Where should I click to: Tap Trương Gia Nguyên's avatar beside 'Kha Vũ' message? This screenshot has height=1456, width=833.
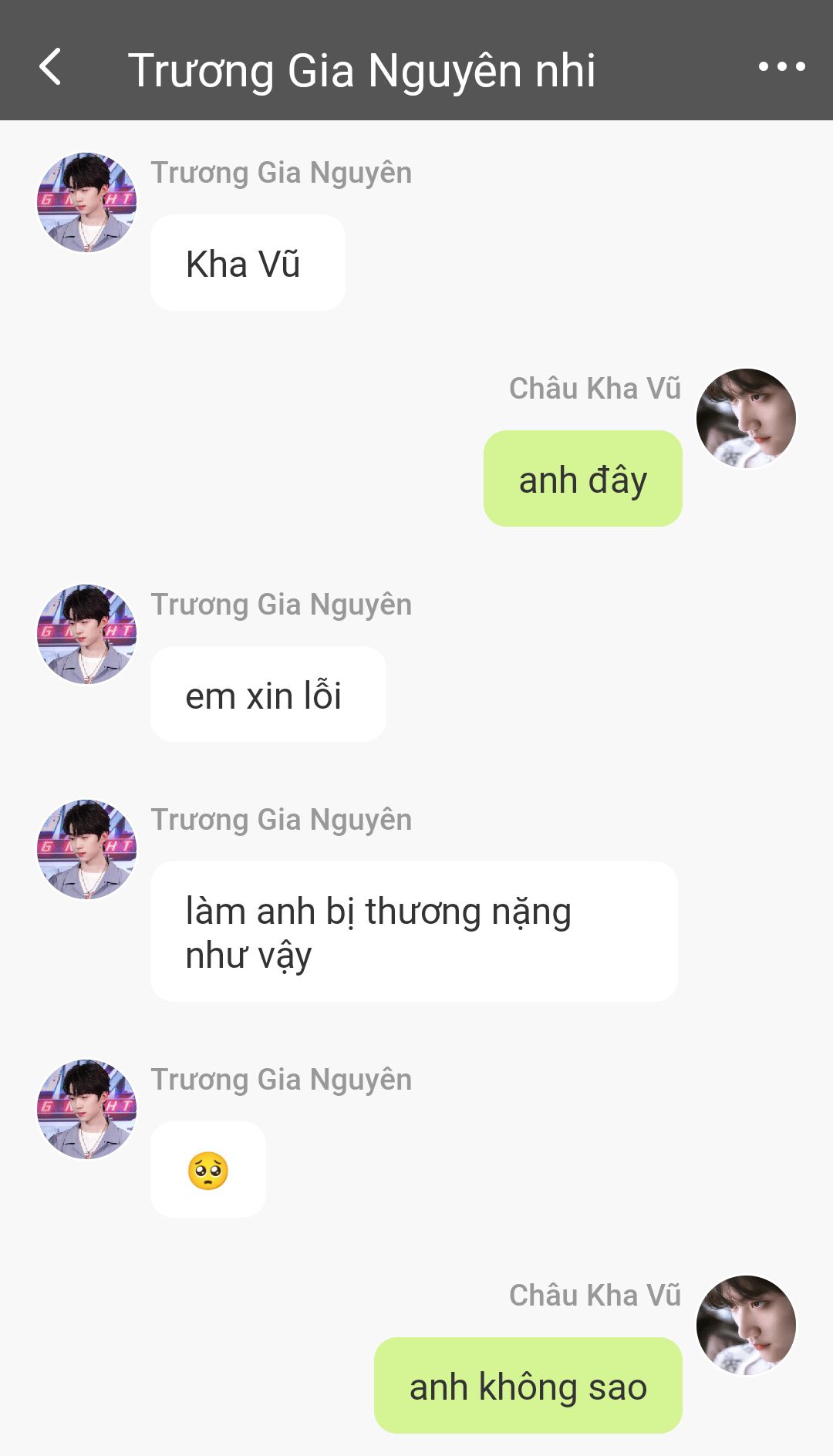pos(87,202)
